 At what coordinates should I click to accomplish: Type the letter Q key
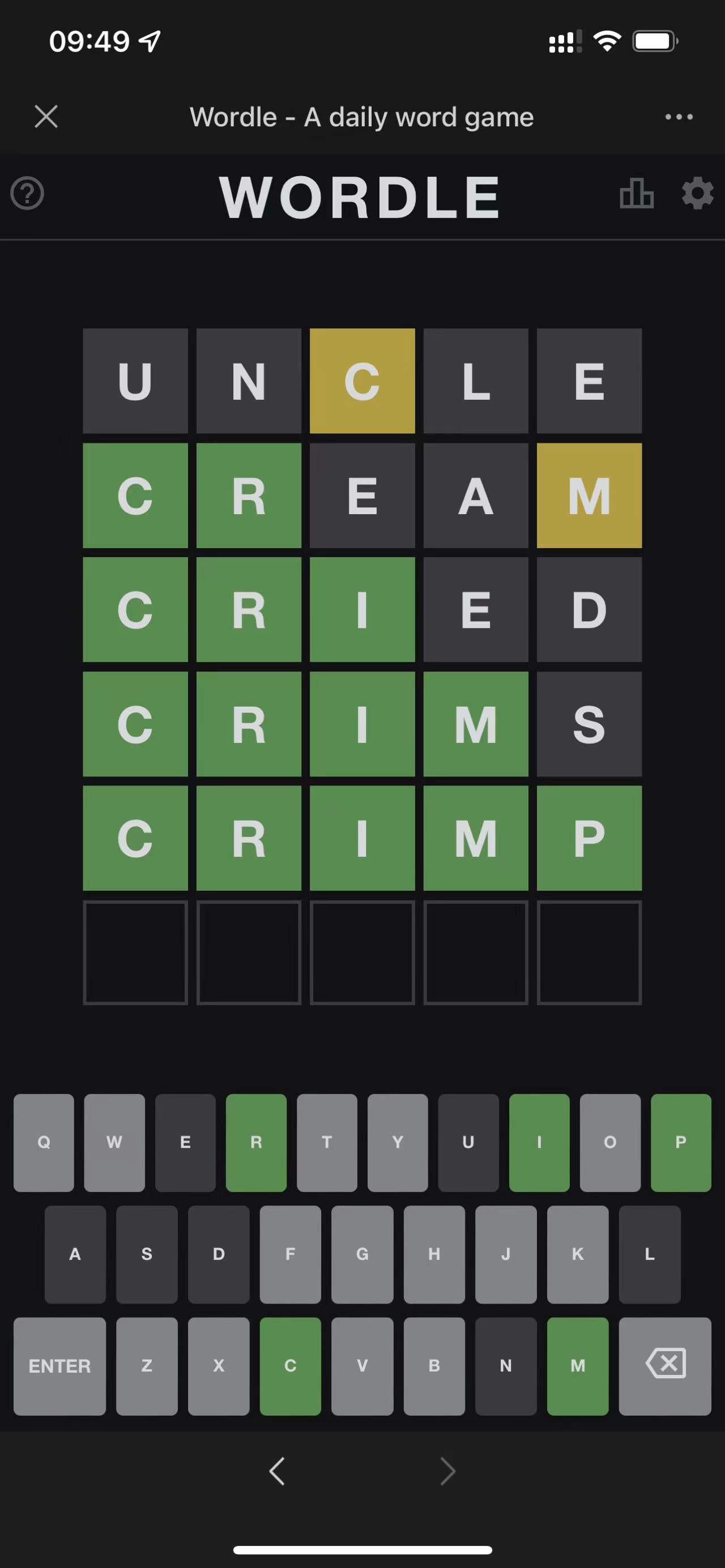[44, 1143]
